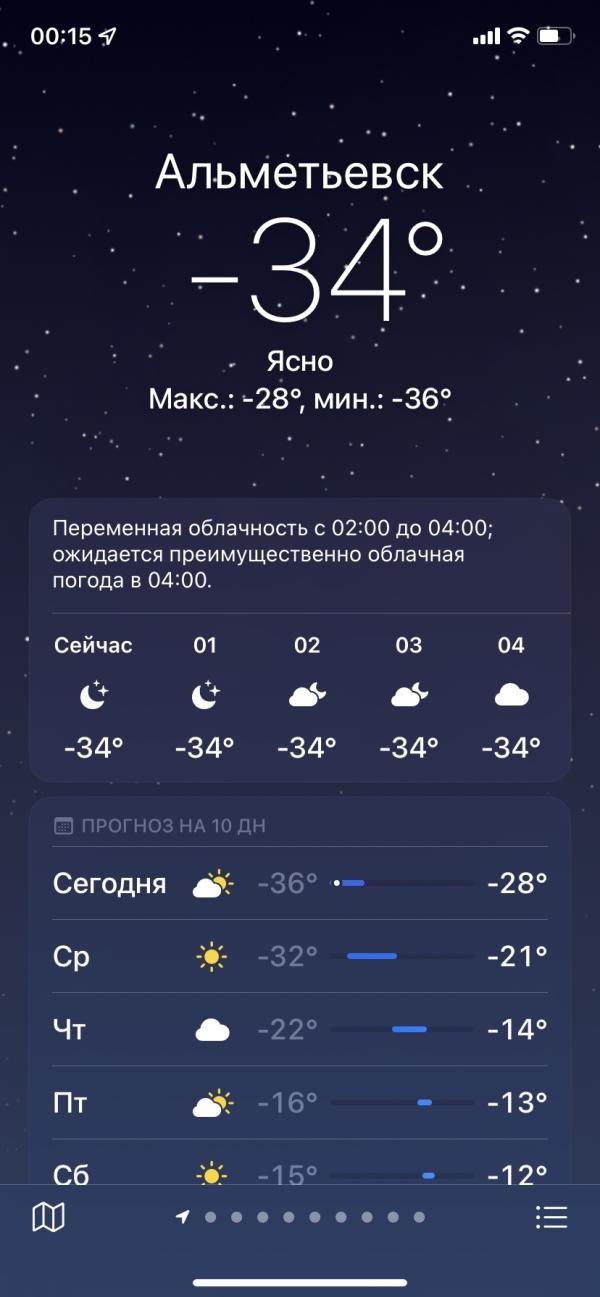Show Чт forecast details

point(300,1029)
